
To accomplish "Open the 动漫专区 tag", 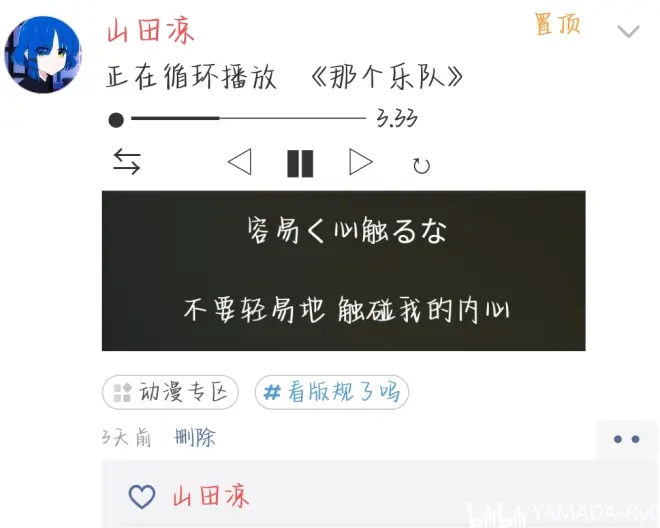I will [x=170, y=392].
